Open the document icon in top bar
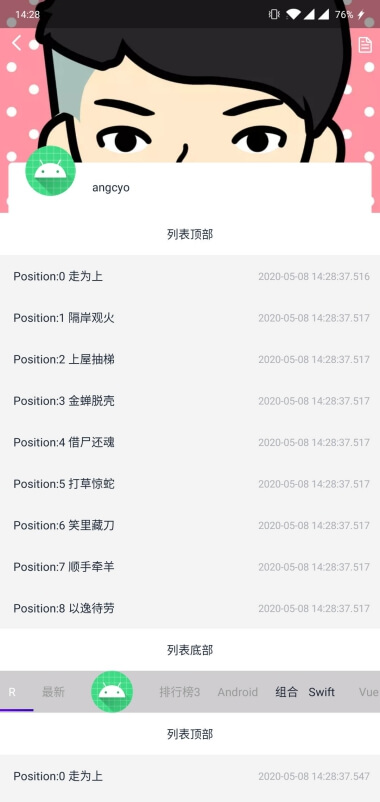Image resolution: width=380 pixels, height=802 pixels. pos(365,44)
